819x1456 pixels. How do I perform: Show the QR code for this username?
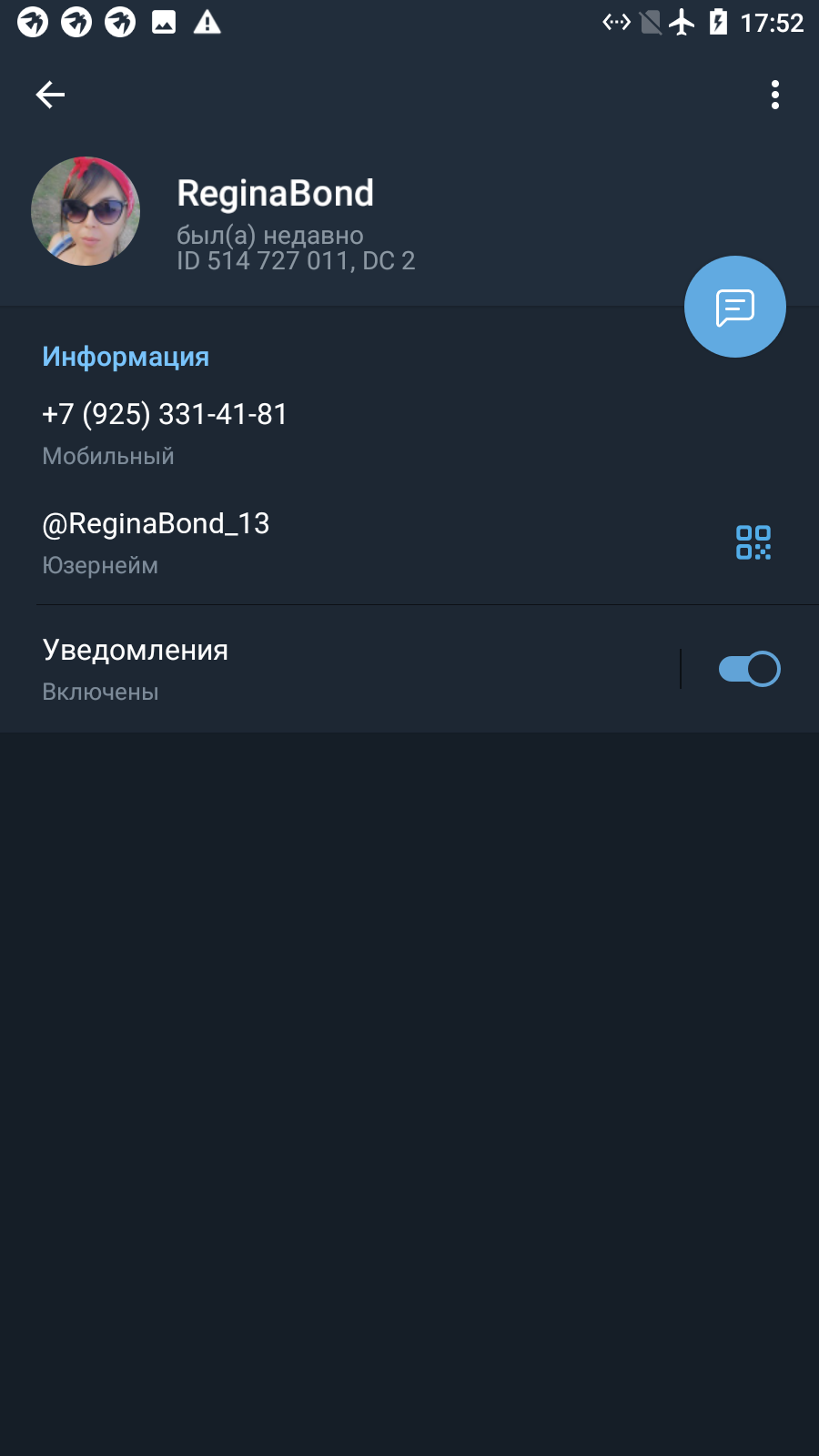click(x=753, y=542)
